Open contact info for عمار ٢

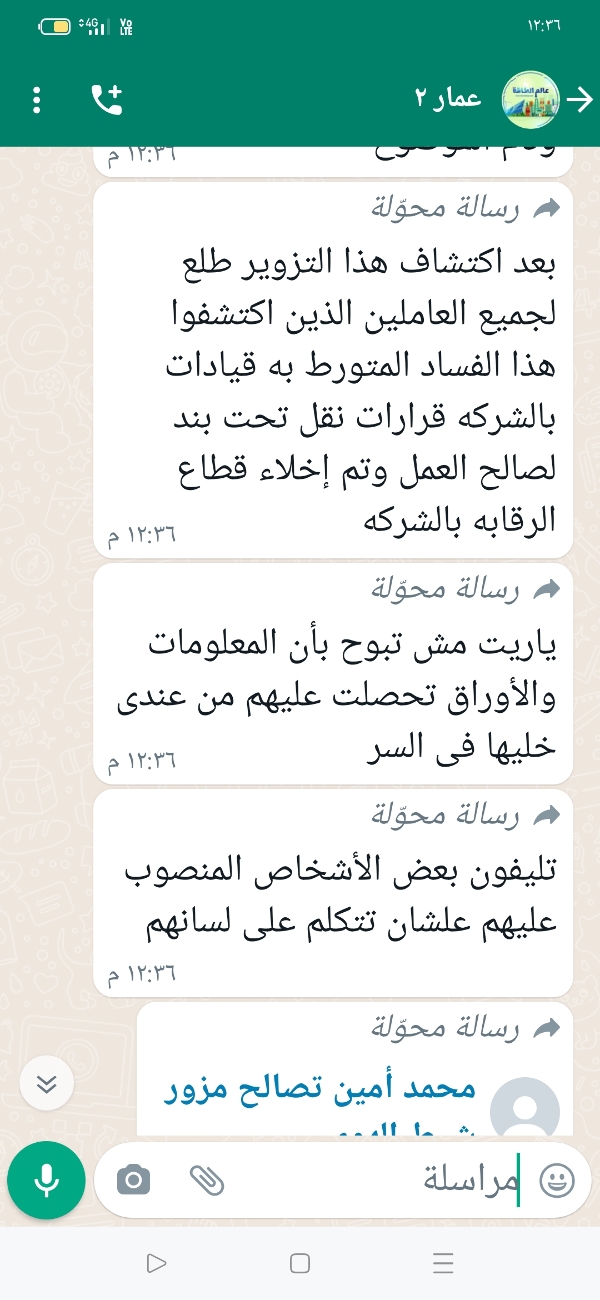pyautogui.click(x=449, y=98)
